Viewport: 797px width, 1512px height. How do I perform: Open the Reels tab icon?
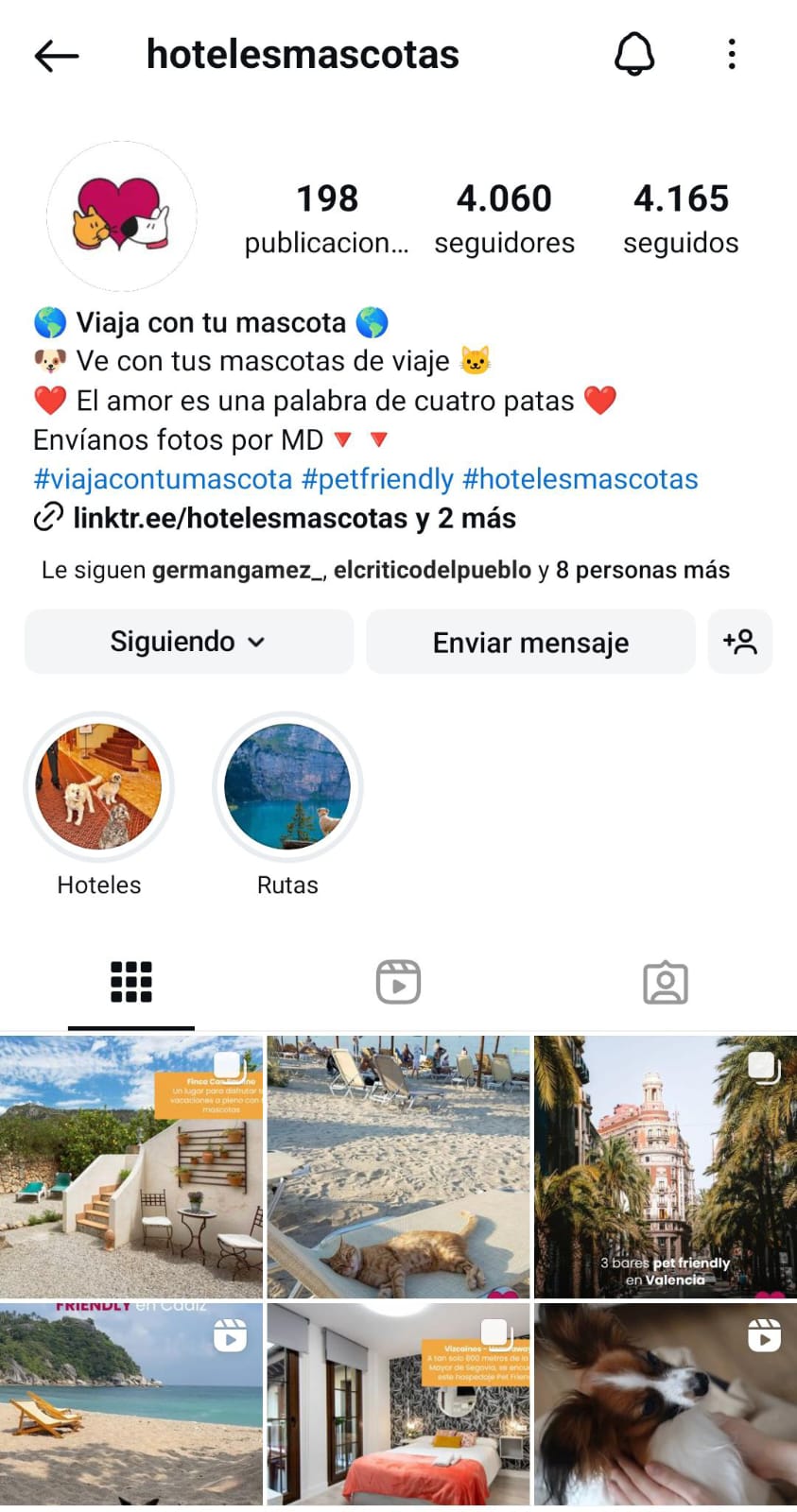point(398,981)
